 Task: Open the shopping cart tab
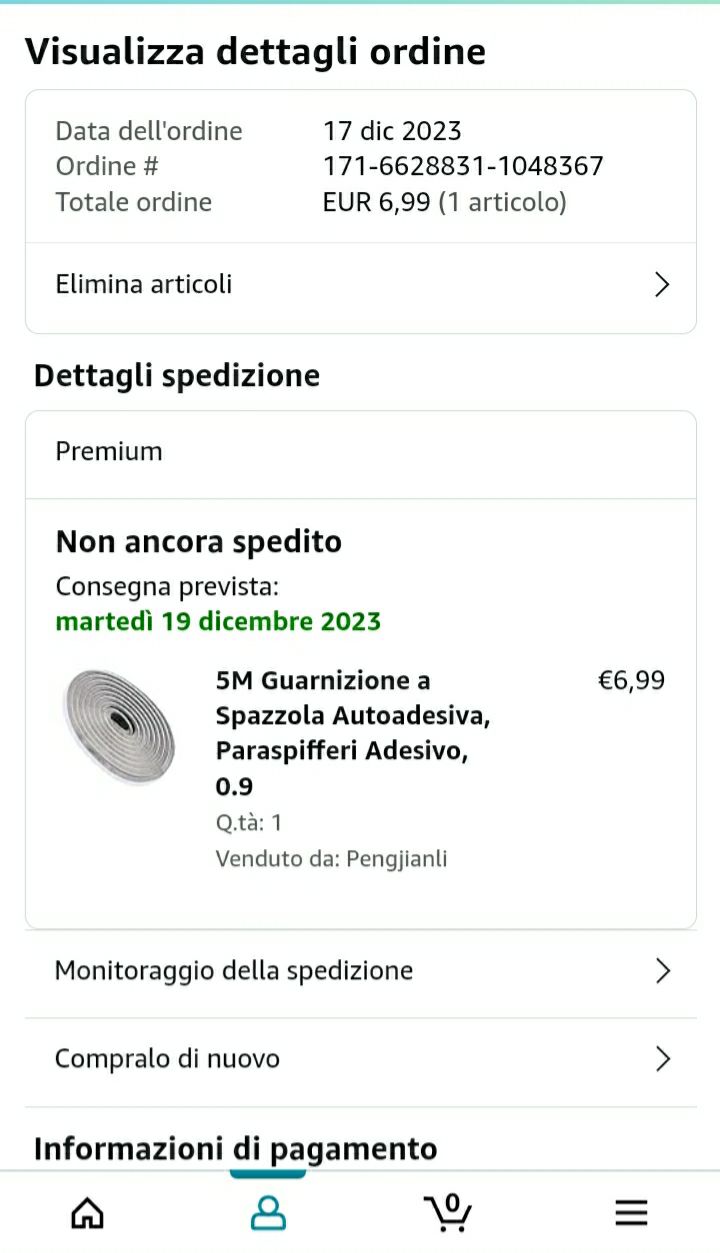448,1213
